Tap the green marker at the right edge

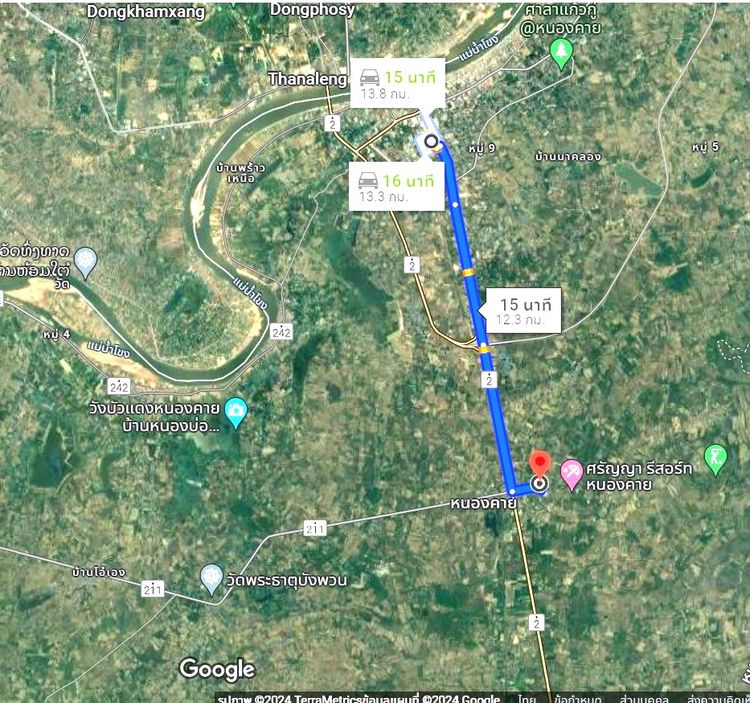pos(715,459)
